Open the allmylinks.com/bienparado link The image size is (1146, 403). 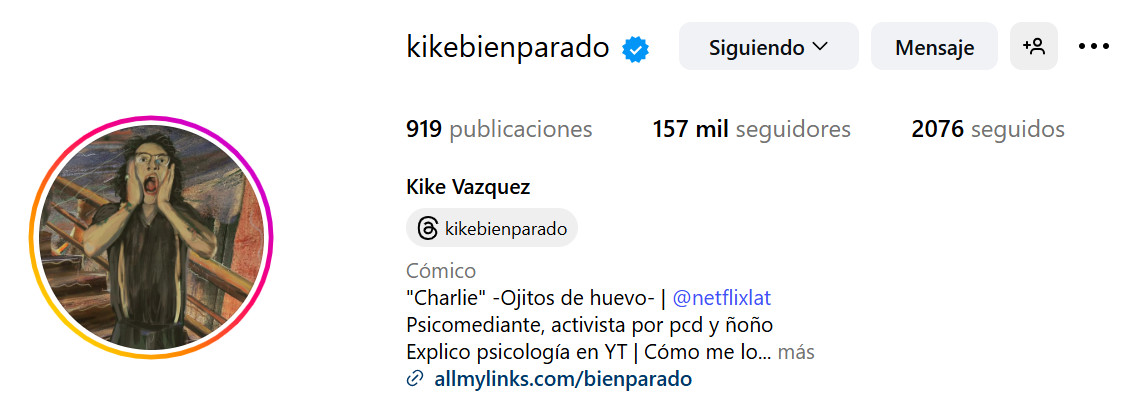pos(563,379)
